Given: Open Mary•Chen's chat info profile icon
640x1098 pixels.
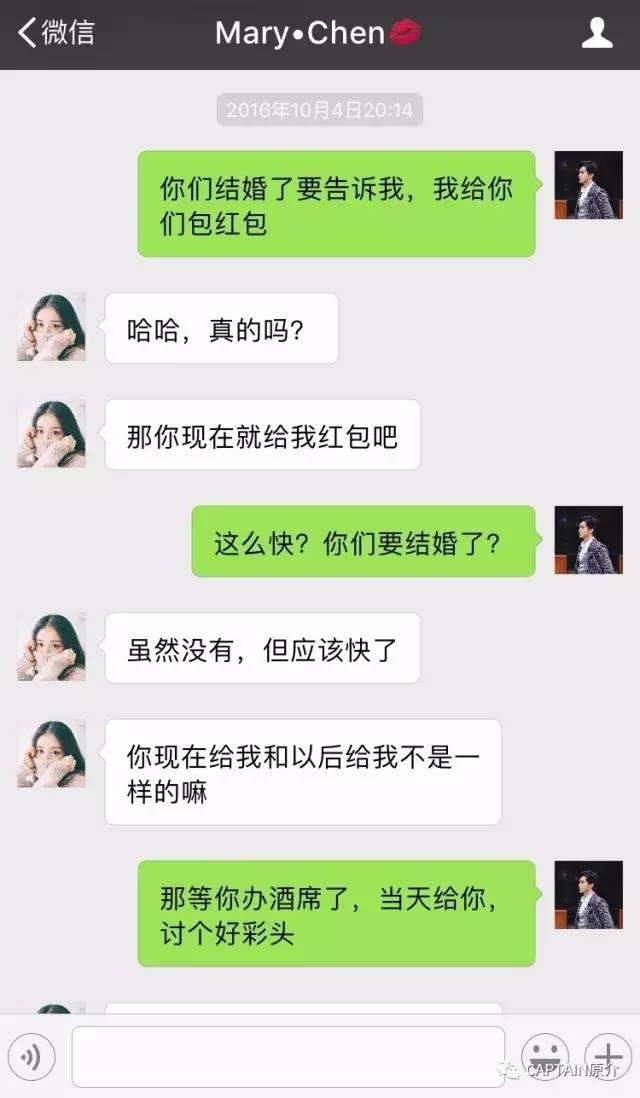Looking at the screenshot, I should [x=597, y=33].
